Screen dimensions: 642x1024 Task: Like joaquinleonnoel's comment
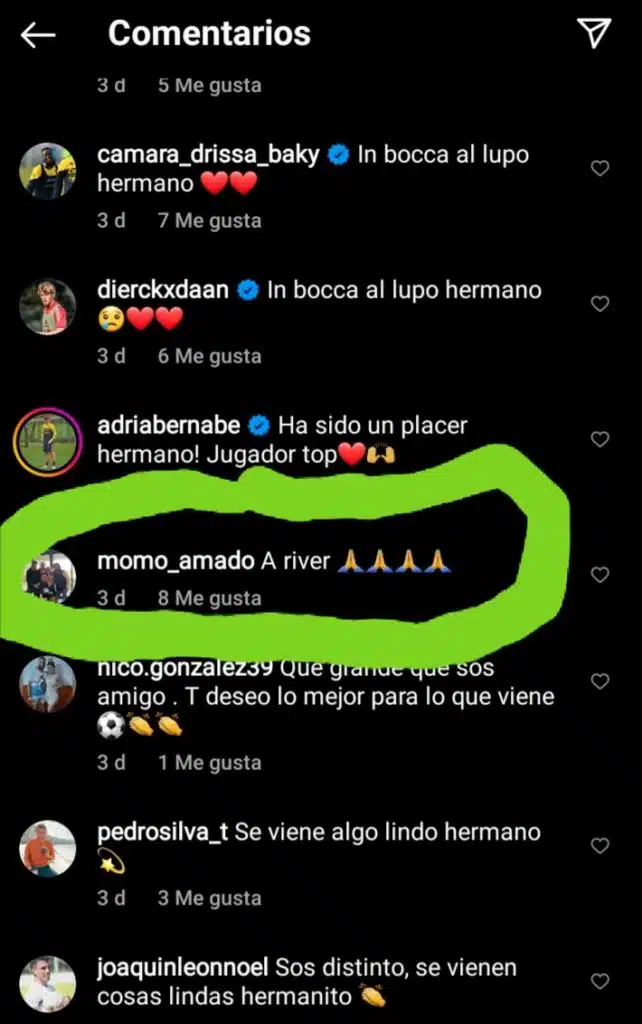[600, 981]
